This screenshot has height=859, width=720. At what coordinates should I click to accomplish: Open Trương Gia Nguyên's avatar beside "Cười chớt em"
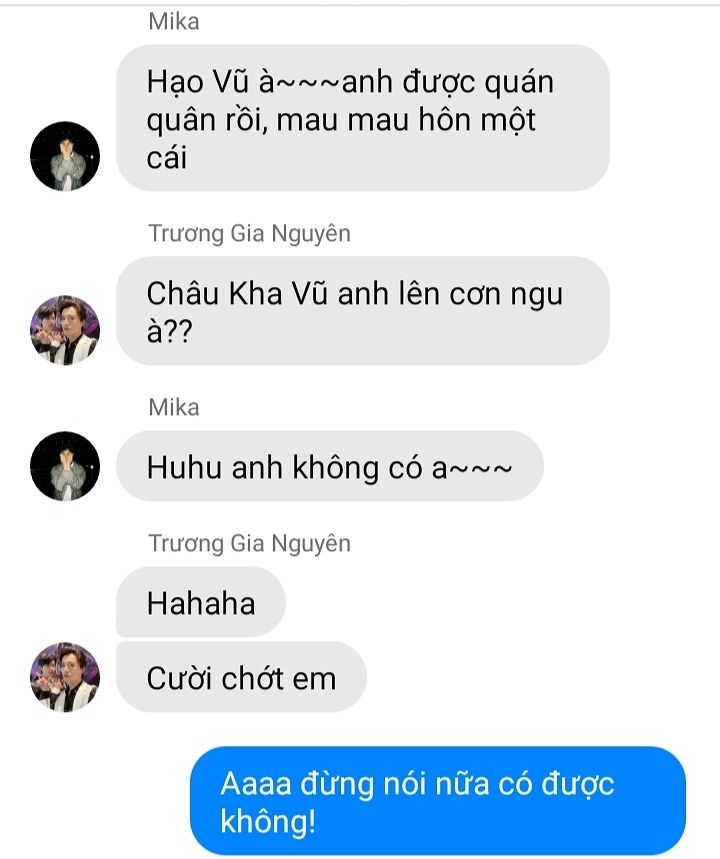tap(65, 677)
